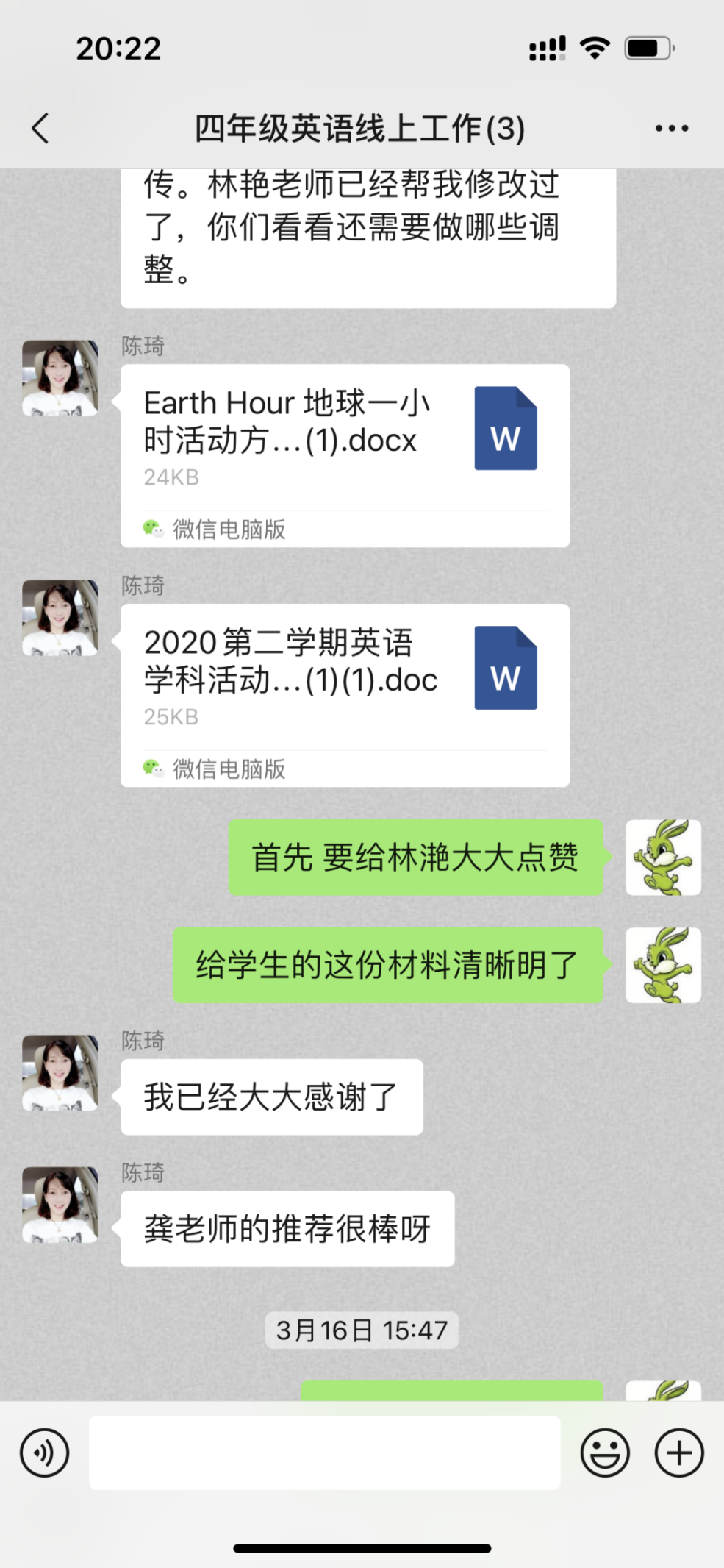
Task: Open the 2020第二学期英语学科活动 doc file
Action: pos(345,694)
